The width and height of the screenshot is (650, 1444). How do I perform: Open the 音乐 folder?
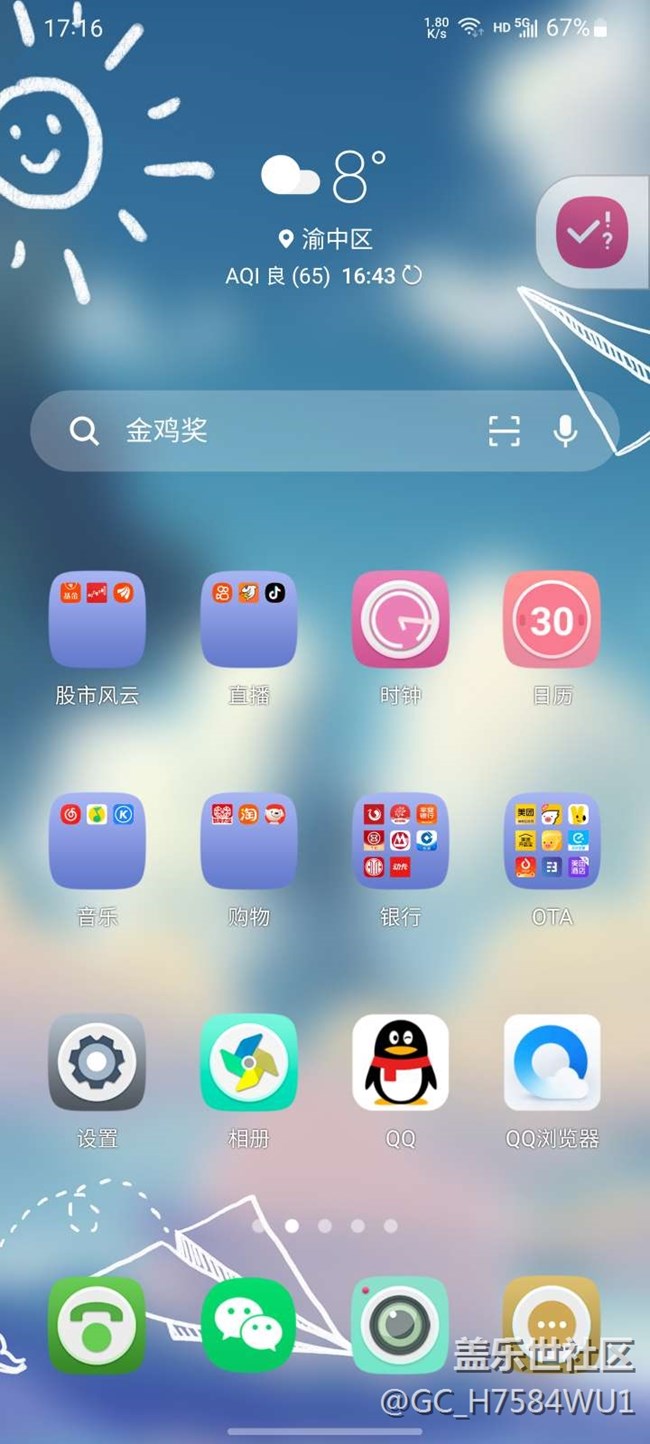97,842
